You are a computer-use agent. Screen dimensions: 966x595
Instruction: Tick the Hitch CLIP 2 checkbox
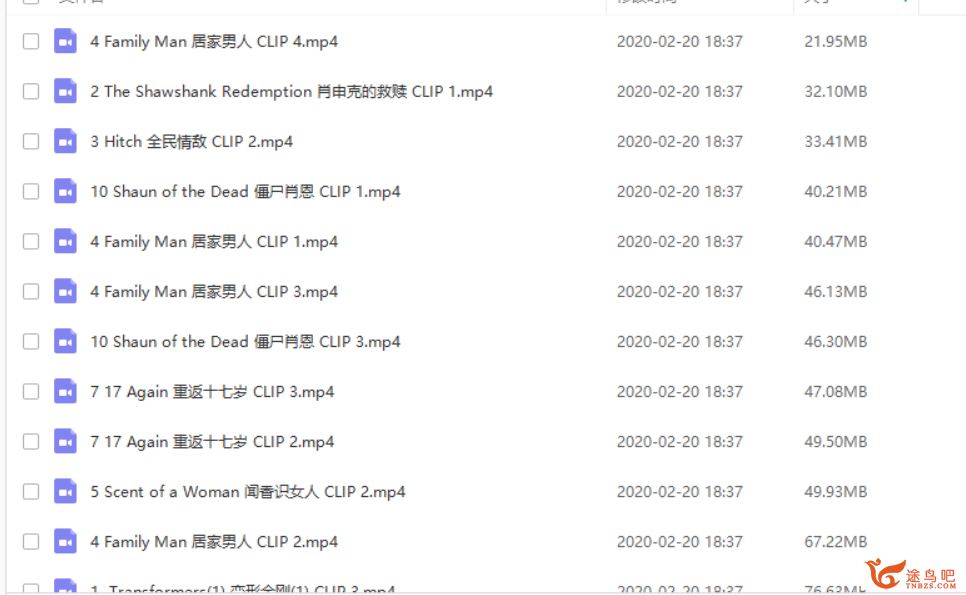coord(31,142)
